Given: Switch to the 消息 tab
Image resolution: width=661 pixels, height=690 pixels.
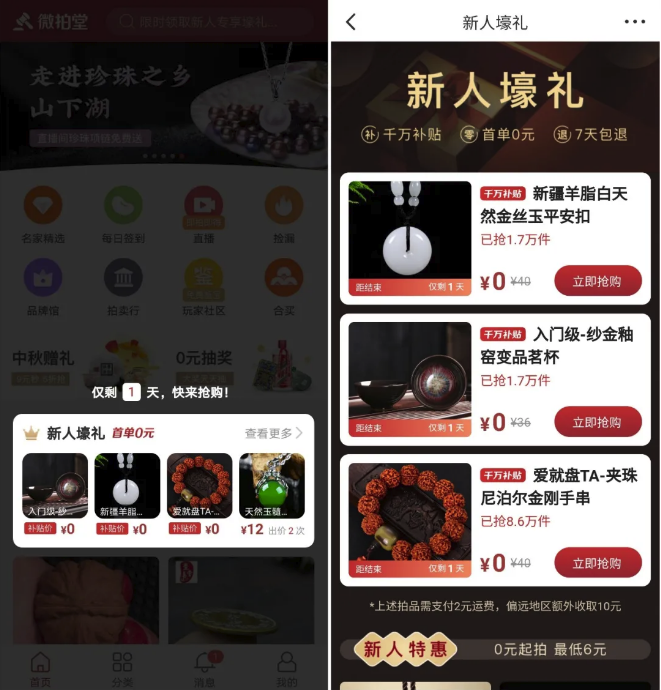Looking at the screenshot, I should coord(204,667).
